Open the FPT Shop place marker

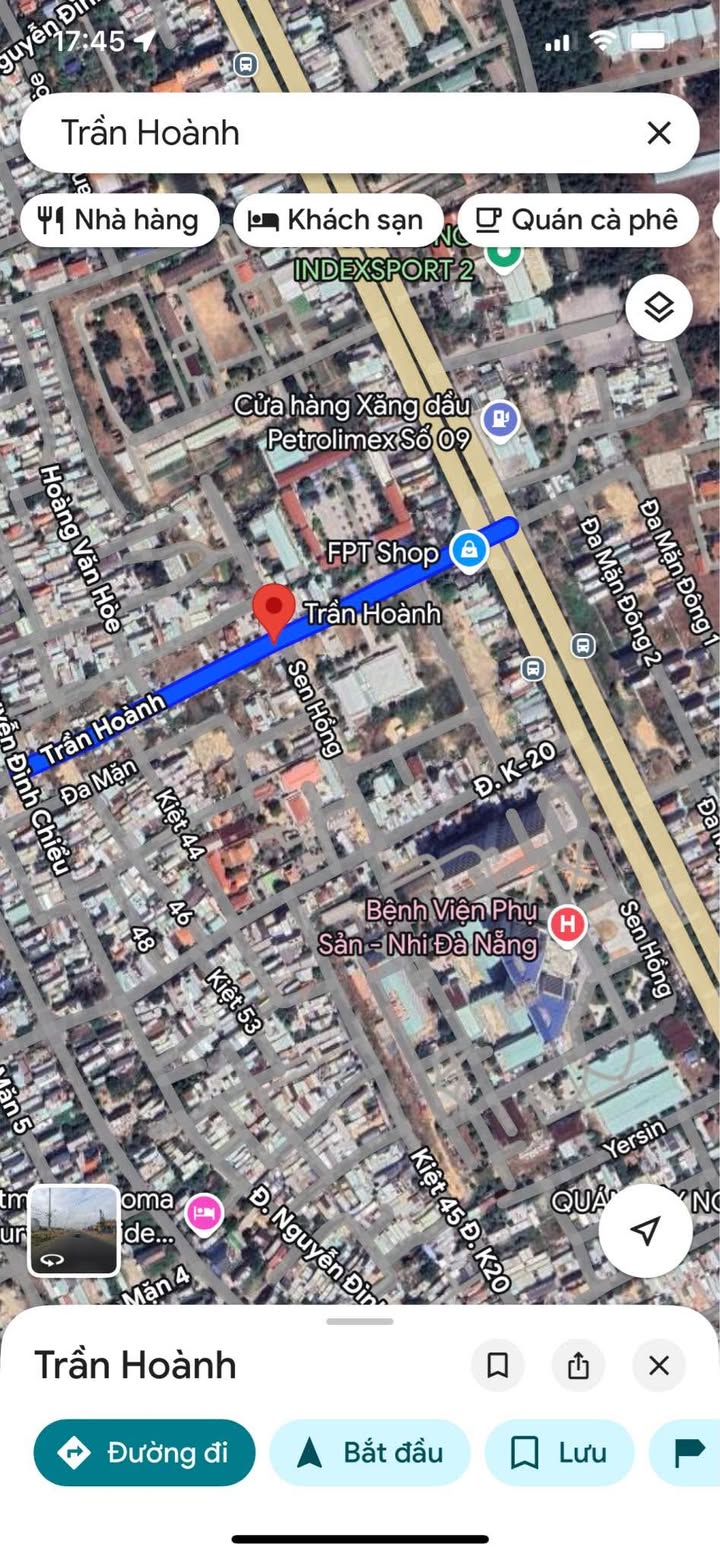coord(468,550)
